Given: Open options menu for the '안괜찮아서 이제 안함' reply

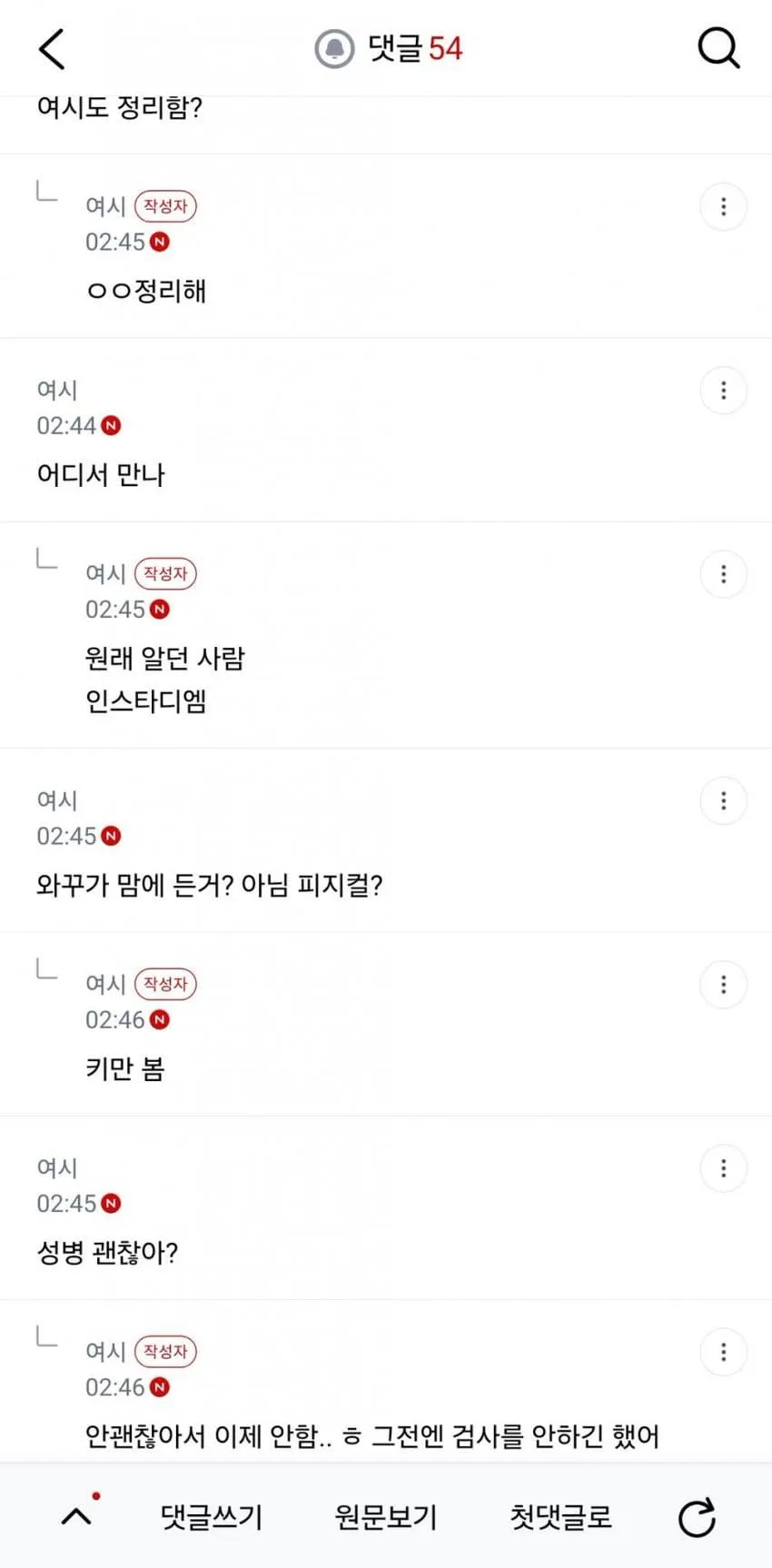Looking at the screenshot, I should tap(723, 1352).
